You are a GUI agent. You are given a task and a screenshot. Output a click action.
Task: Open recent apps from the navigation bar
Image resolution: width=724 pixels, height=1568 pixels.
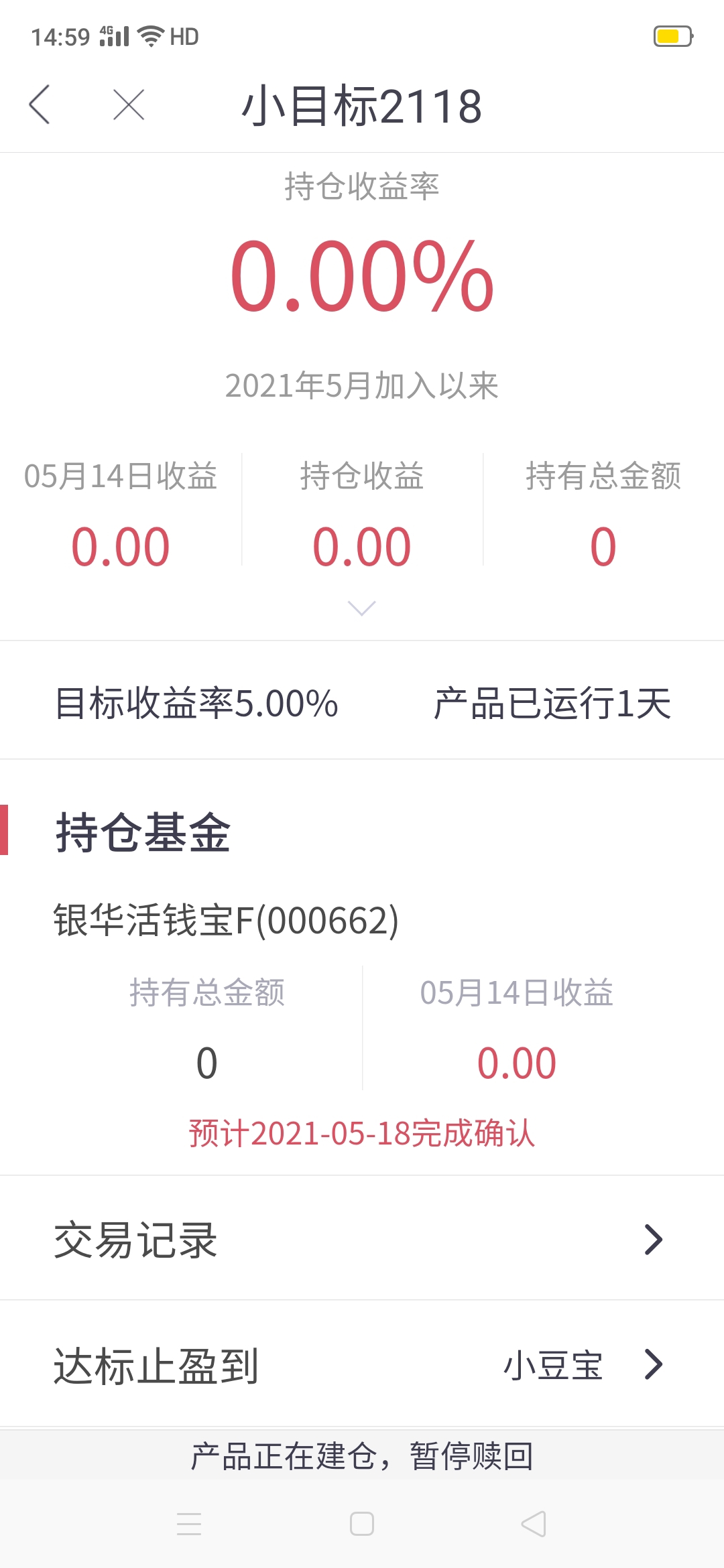tap(189, 1524)
